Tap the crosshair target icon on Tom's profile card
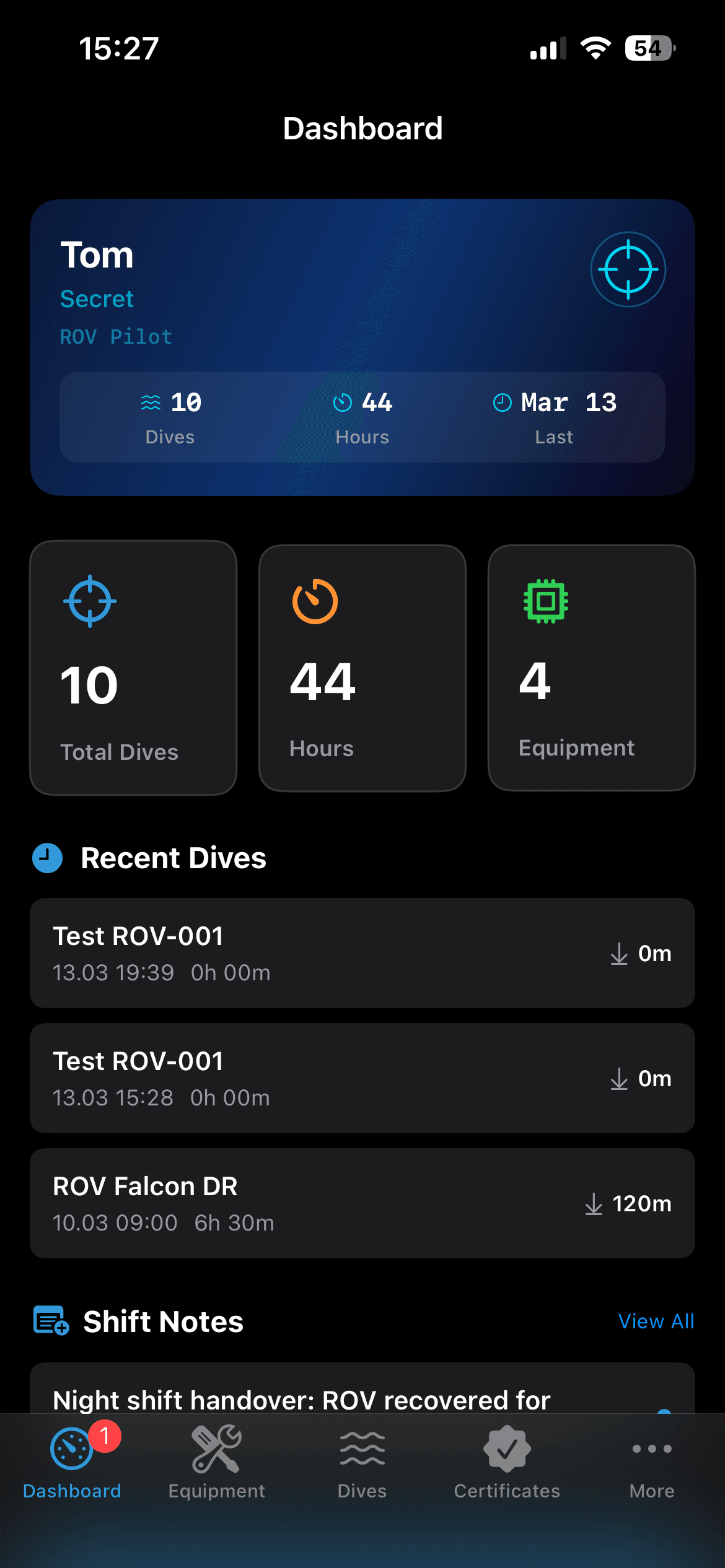The image size is (725, 1568). pos(628,269)
